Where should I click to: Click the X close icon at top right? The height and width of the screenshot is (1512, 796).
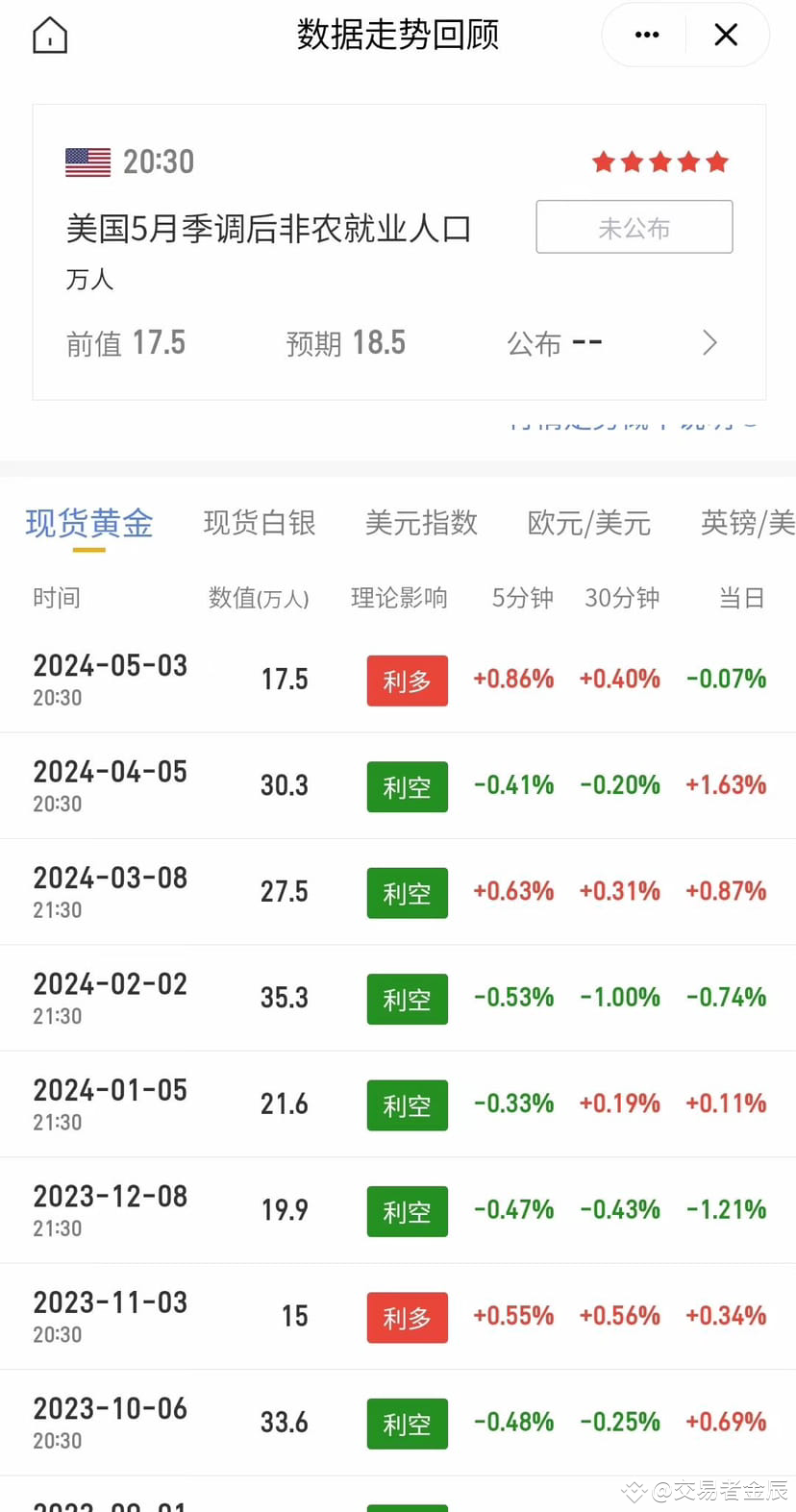pyautogui.click(x=726, y=35)
